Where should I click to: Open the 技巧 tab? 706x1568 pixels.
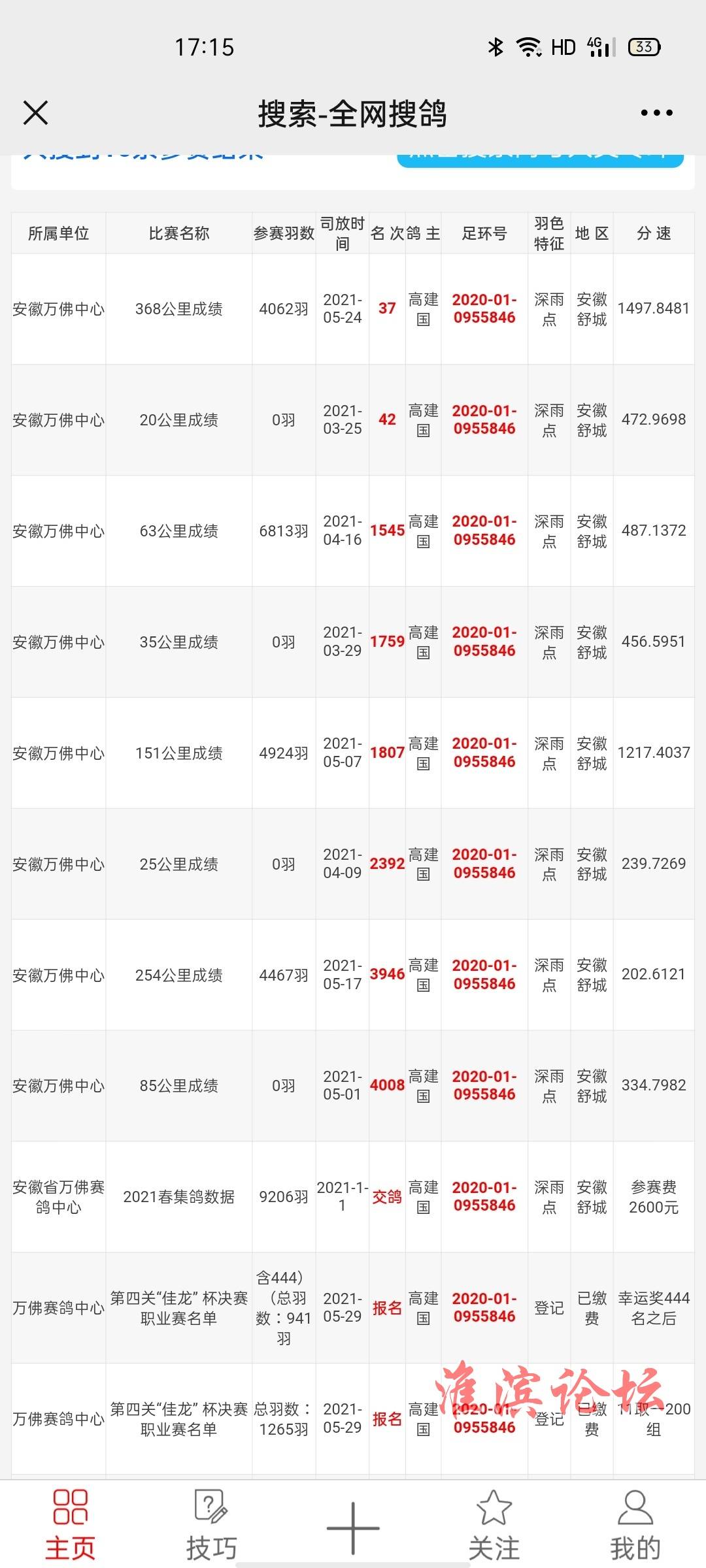pyautogui.click(x=211, y=1526)
